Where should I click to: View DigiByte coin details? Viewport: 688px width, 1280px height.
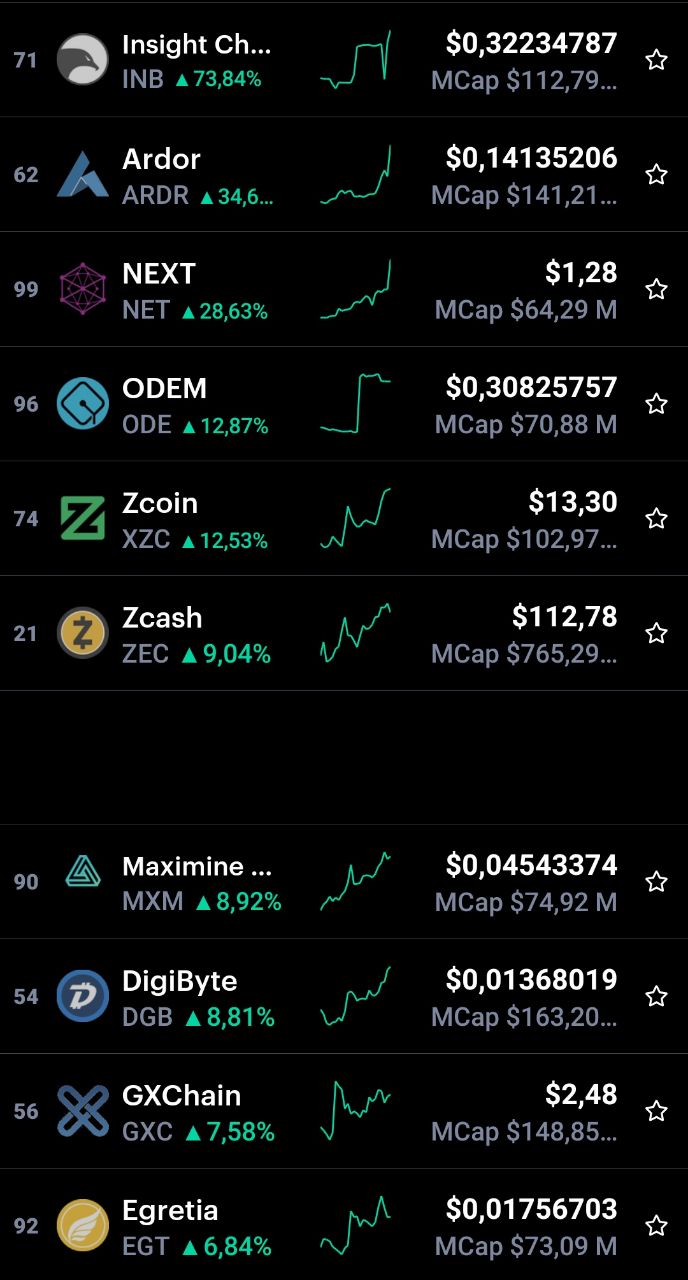pyautogui.click(x=344, y=996)
